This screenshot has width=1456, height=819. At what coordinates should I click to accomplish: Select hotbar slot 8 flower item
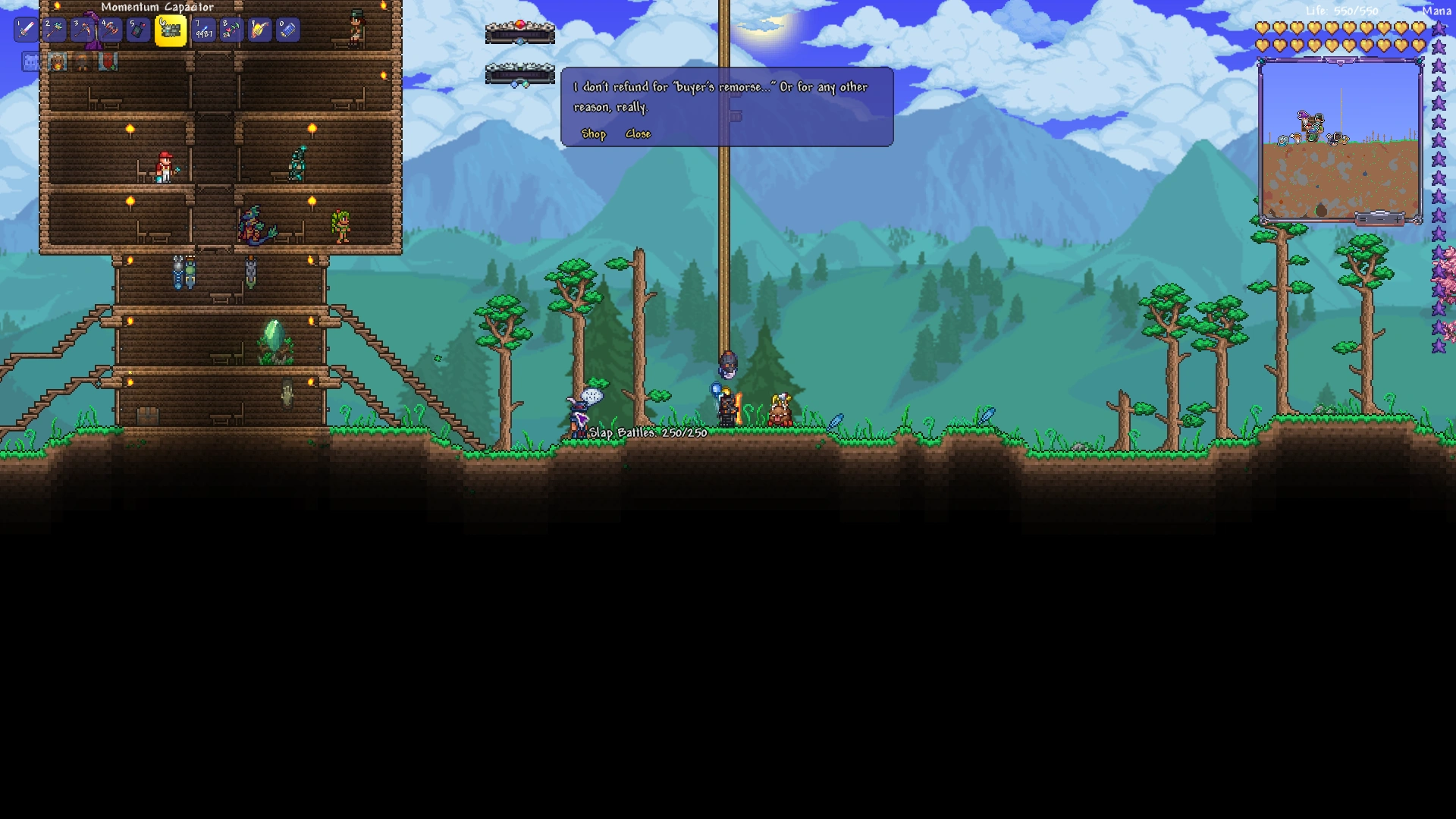pos(231,30)
